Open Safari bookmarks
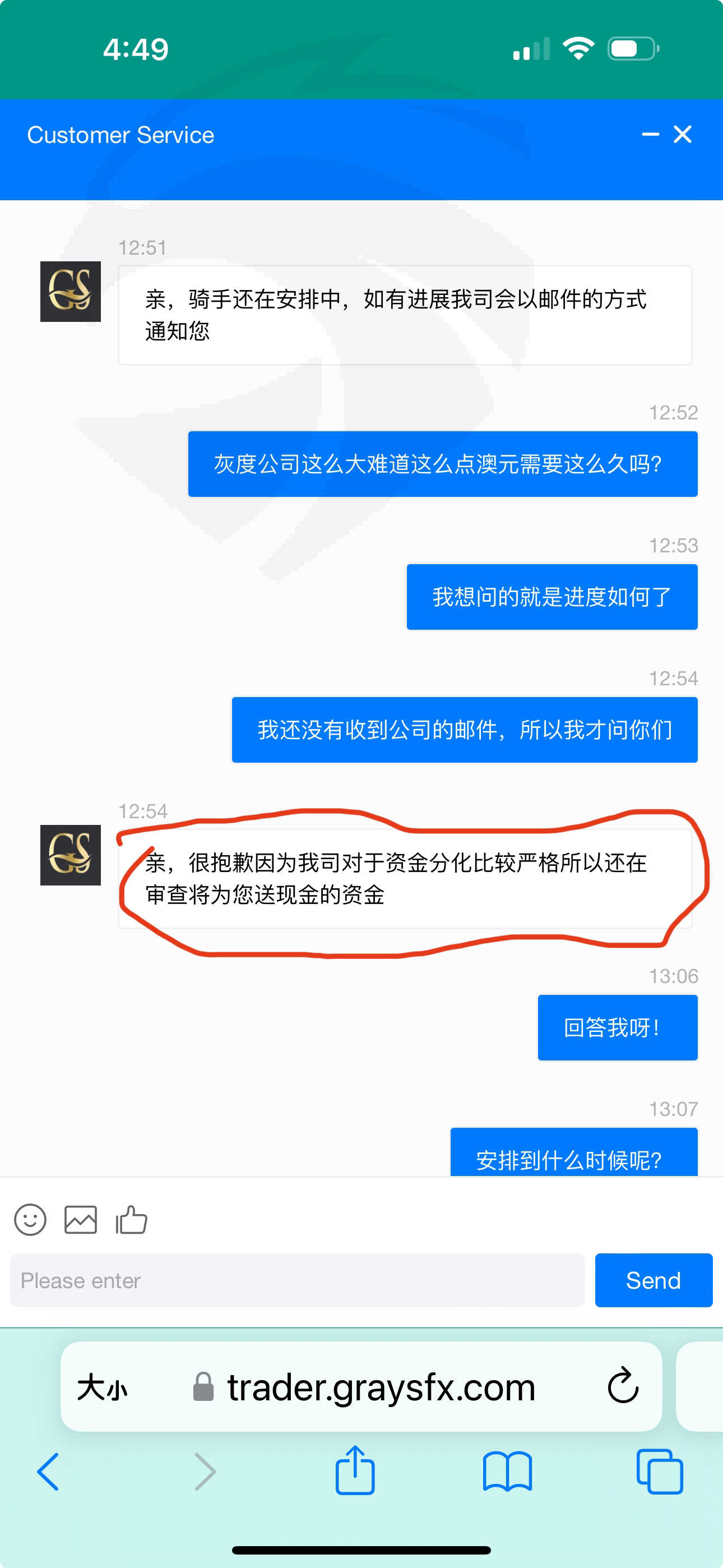The height and width of the screenshot is (1568, 723). click(508, 1472)
